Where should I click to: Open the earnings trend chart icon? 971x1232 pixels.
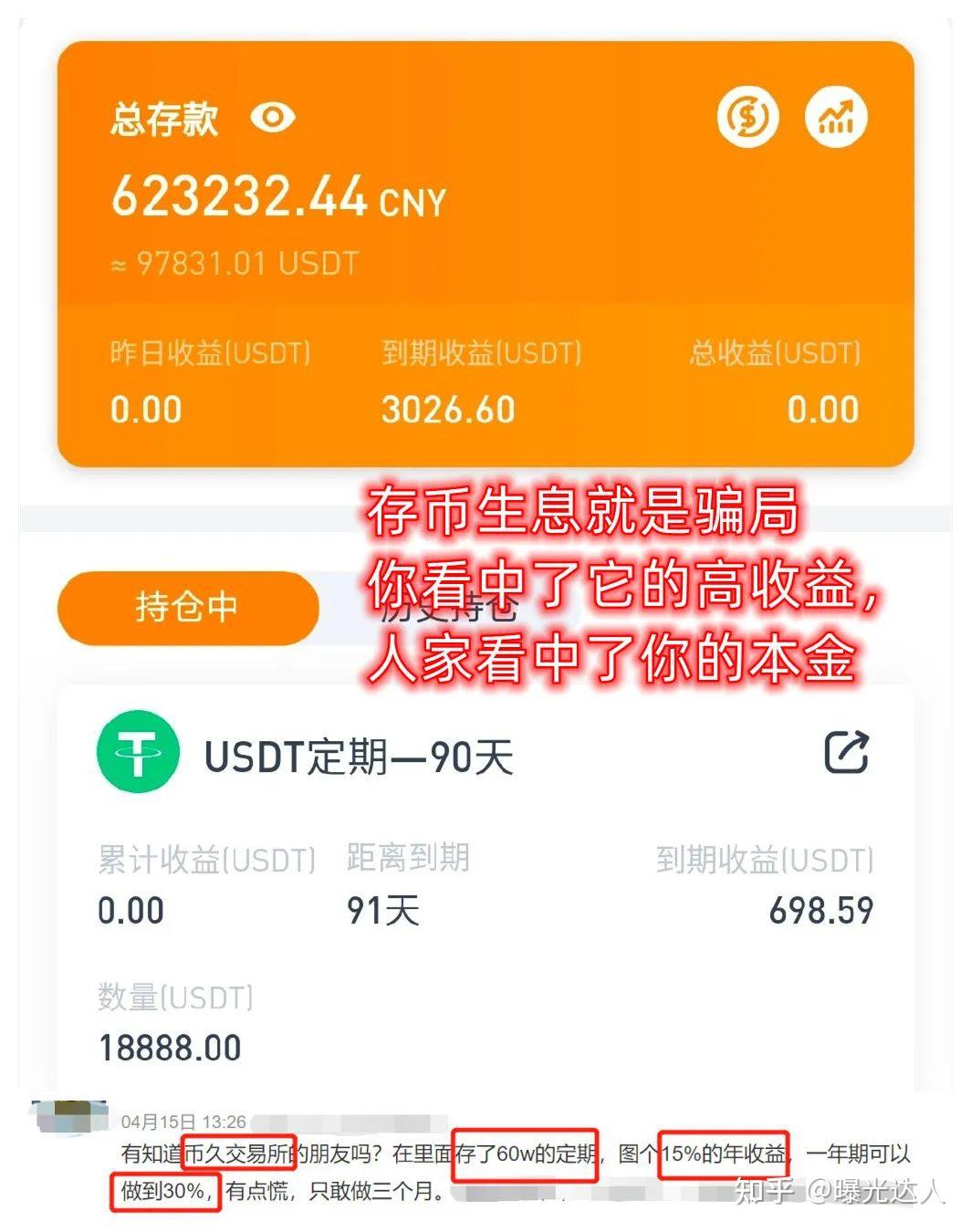pos(835,117)
